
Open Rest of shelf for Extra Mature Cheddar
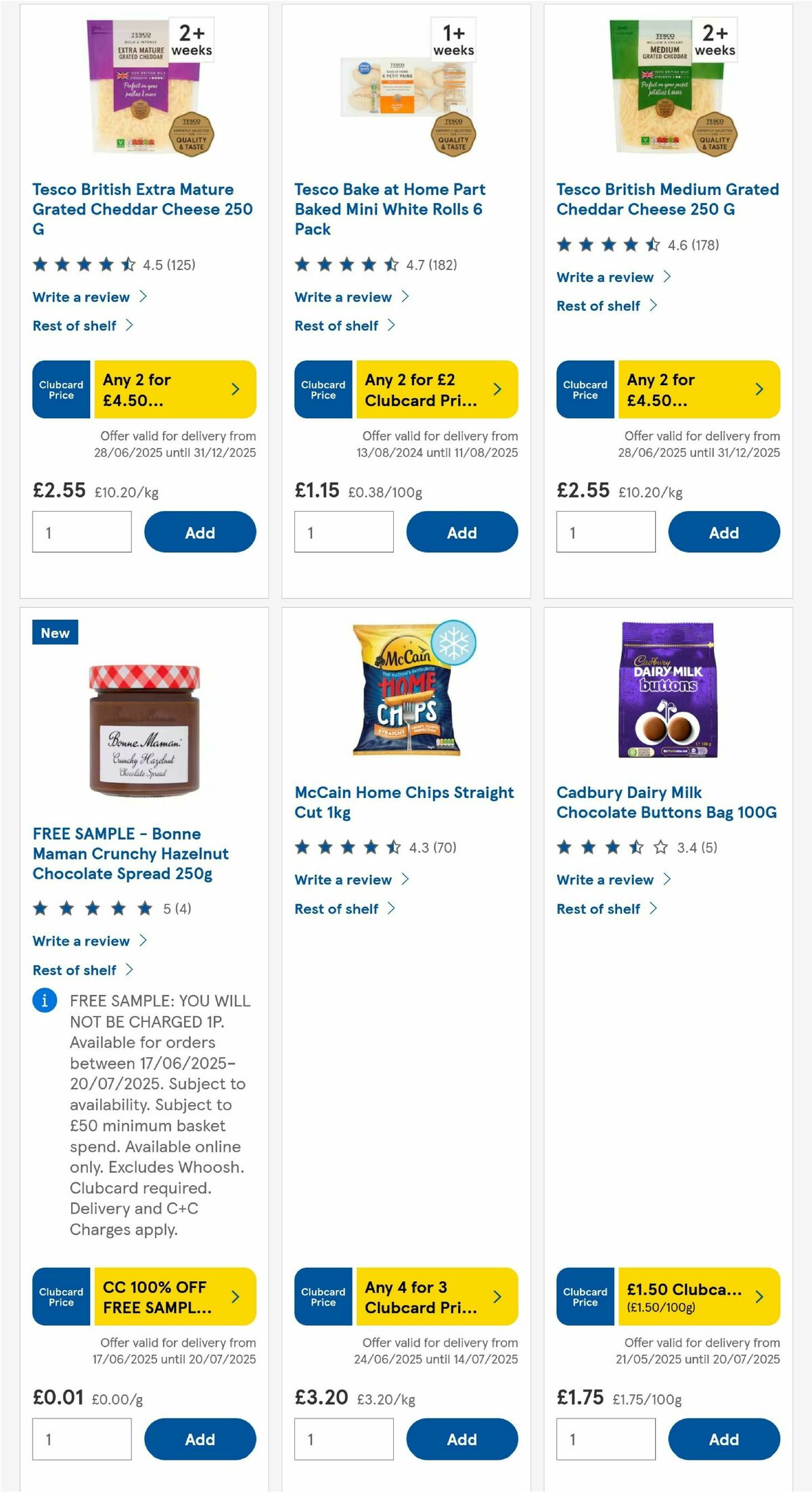point(74,326)
